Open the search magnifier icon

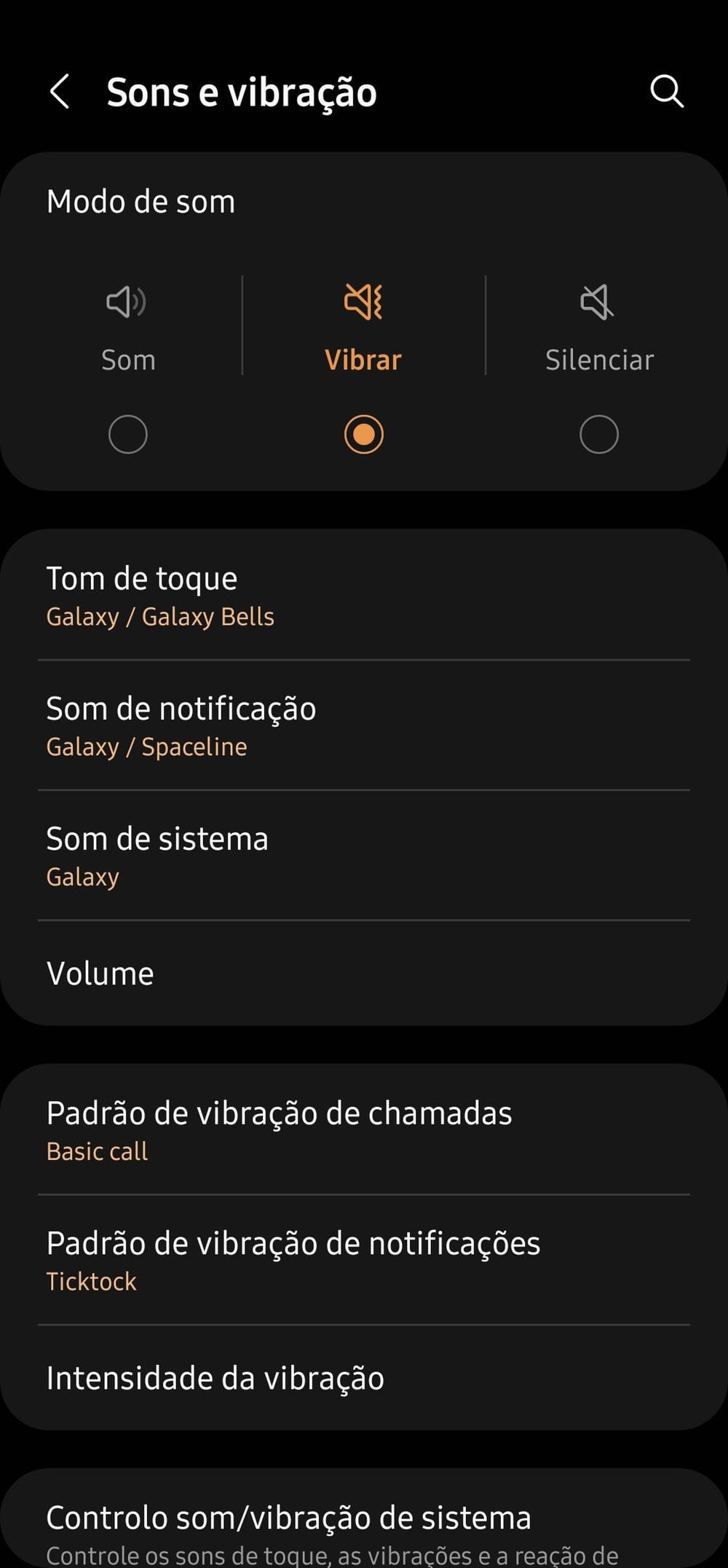[x=666, y=92]
